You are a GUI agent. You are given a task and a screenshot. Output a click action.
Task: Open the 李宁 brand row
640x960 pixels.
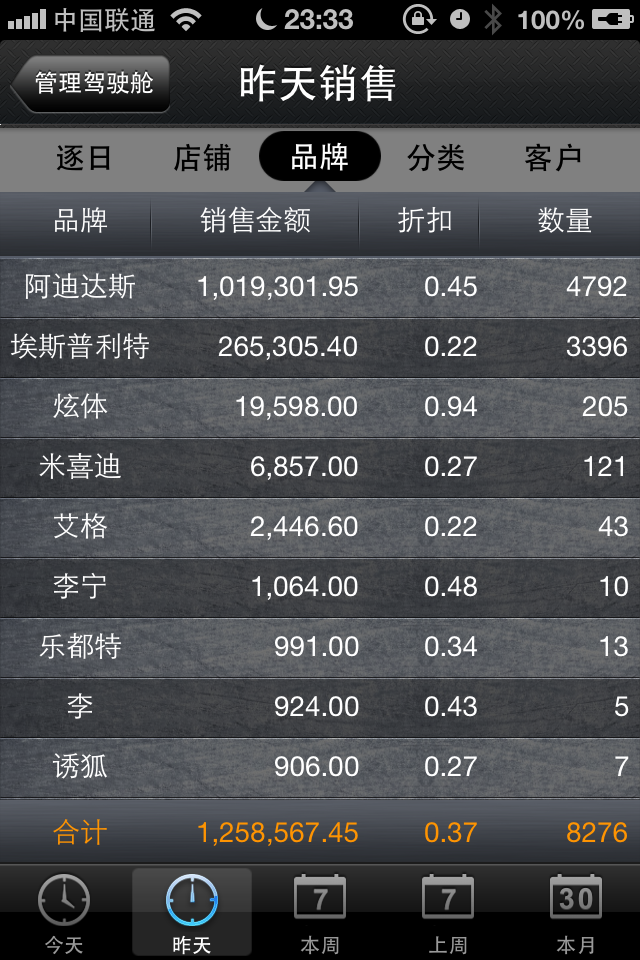[x=320, y=587]
